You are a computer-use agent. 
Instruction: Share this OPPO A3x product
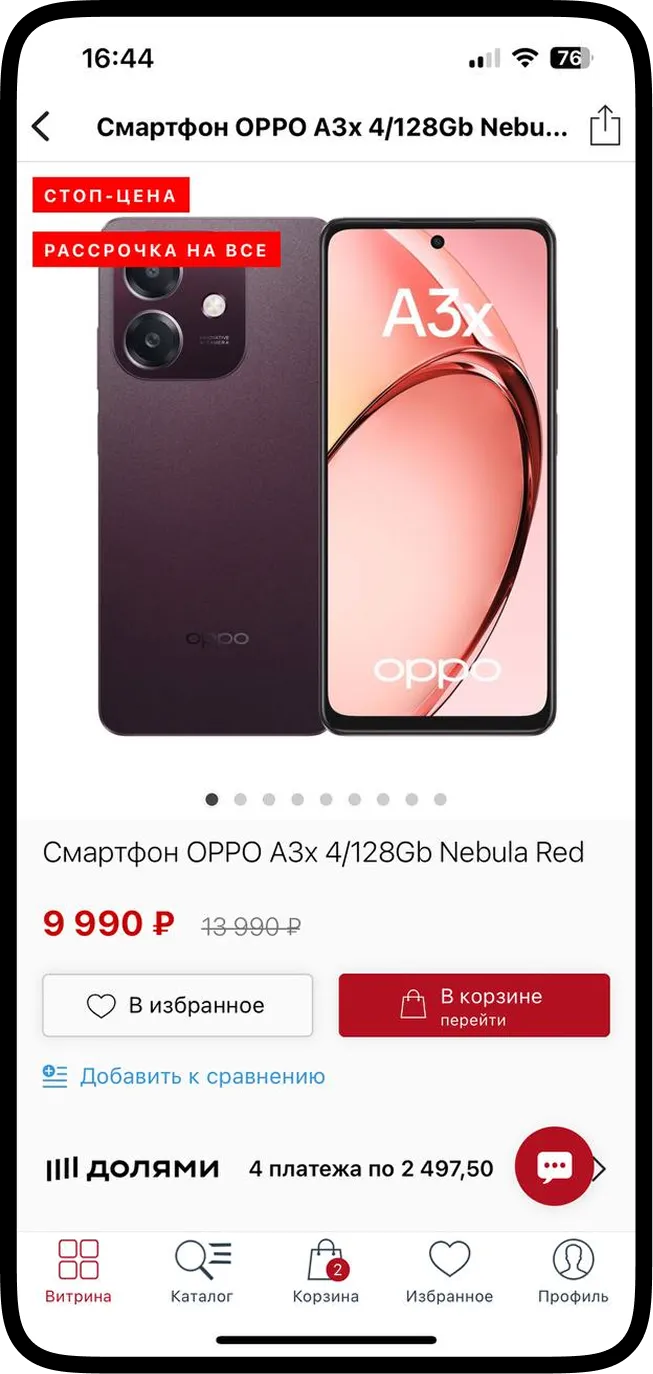coord(605,126)
